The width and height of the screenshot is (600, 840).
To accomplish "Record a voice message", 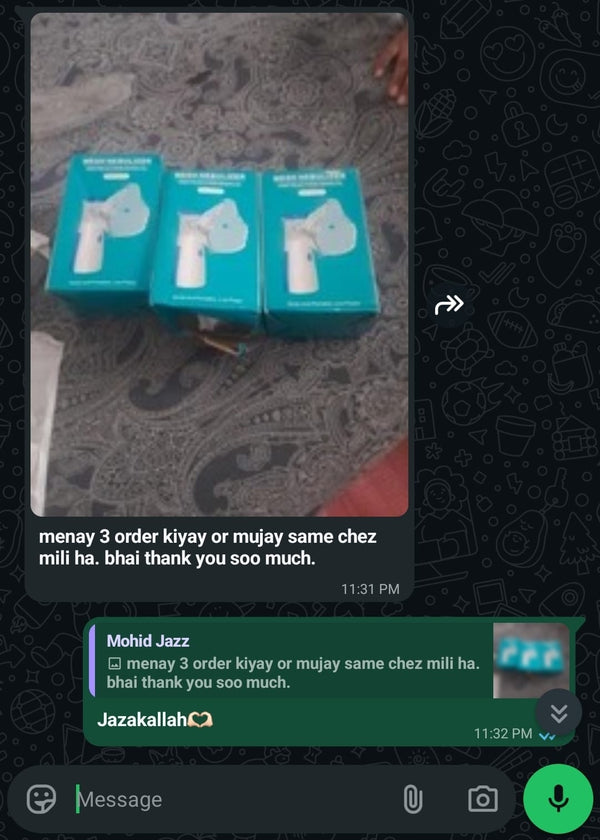I will (x=558, y=799).
